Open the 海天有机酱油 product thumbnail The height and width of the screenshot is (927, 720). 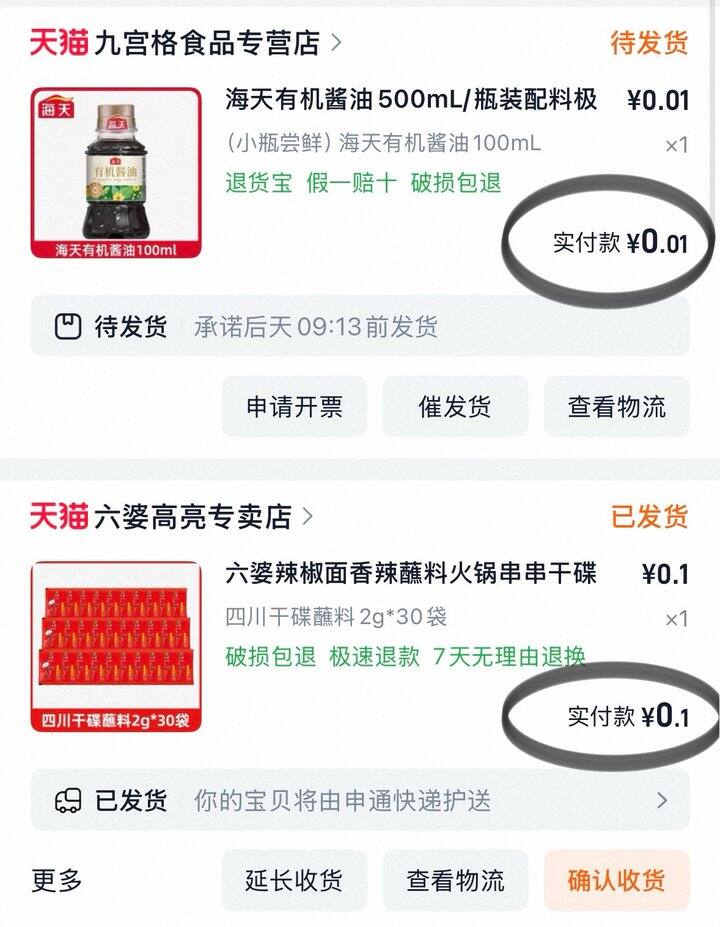pos(116,174)
